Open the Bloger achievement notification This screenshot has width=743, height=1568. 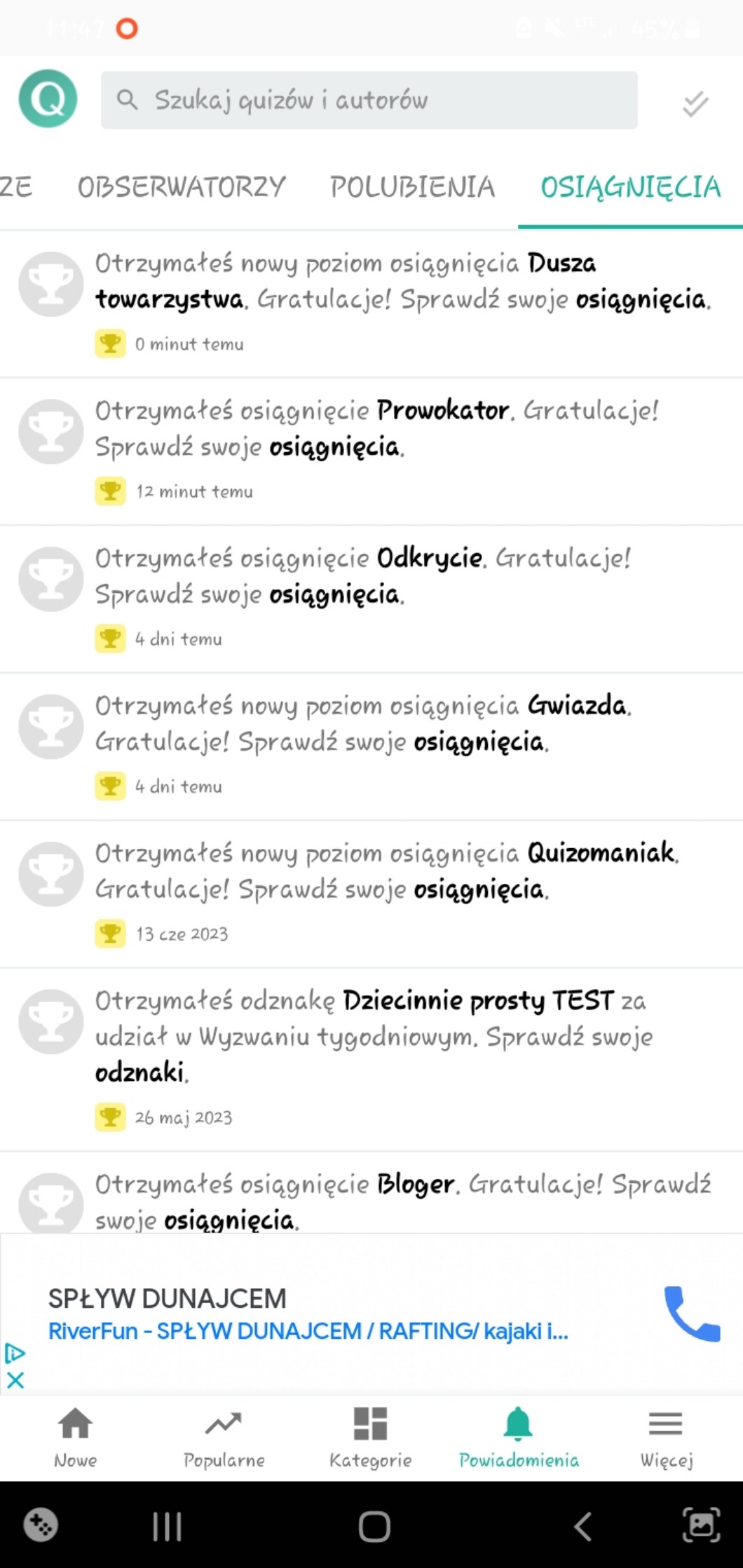click(x=403, y=1201)
